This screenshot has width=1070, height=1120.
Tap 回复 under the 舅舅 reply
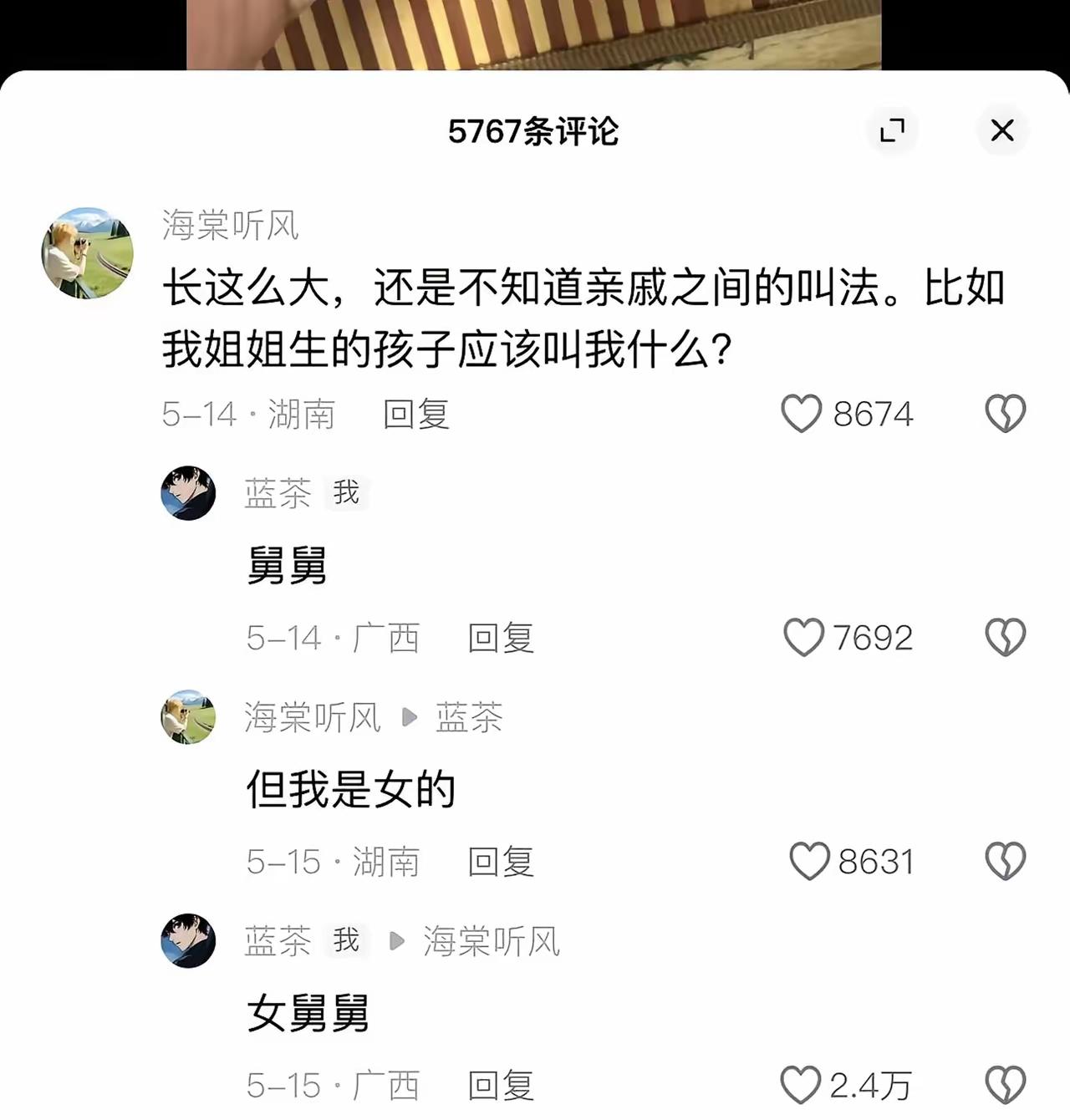[x=502, y=638]
